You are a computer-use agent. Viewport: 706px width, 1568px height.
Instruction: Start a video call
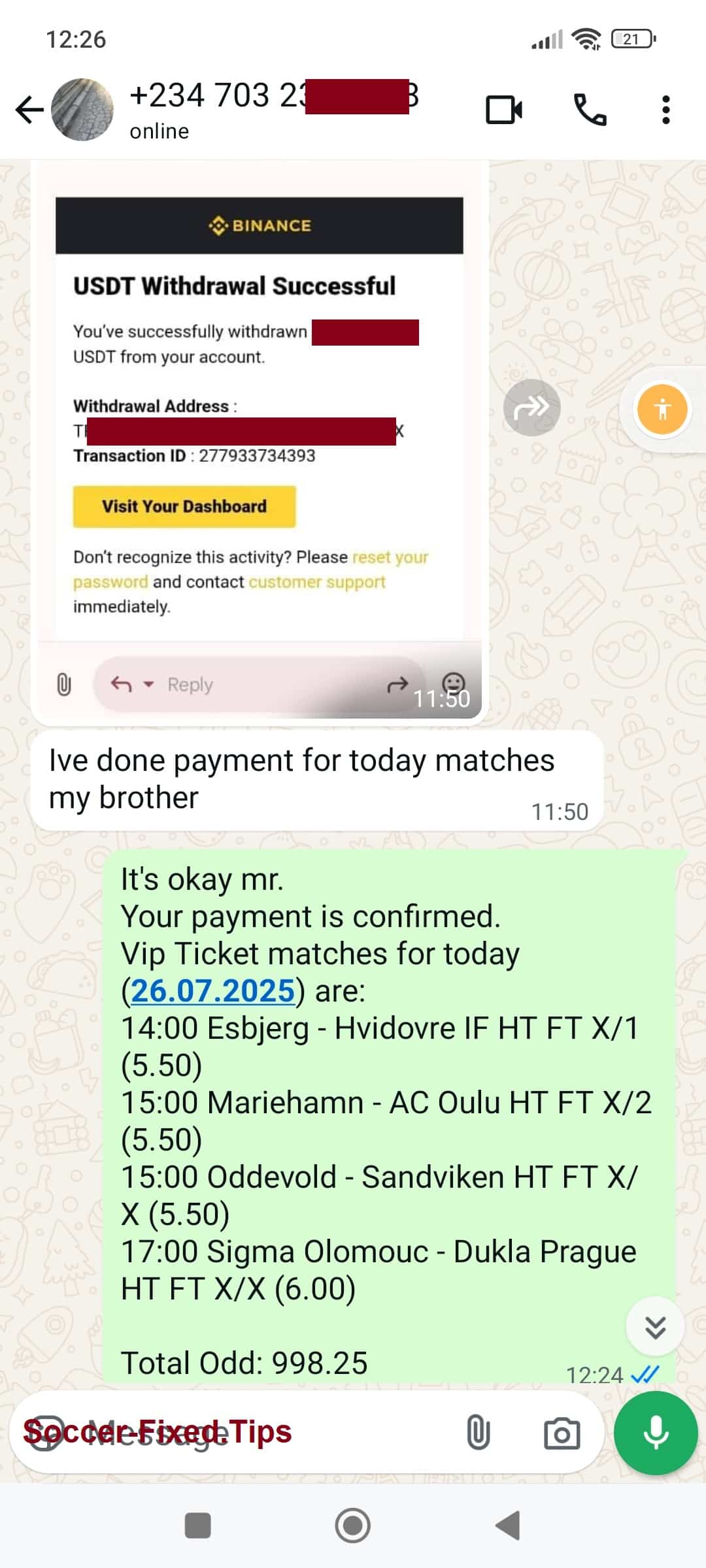coord(504,110)
